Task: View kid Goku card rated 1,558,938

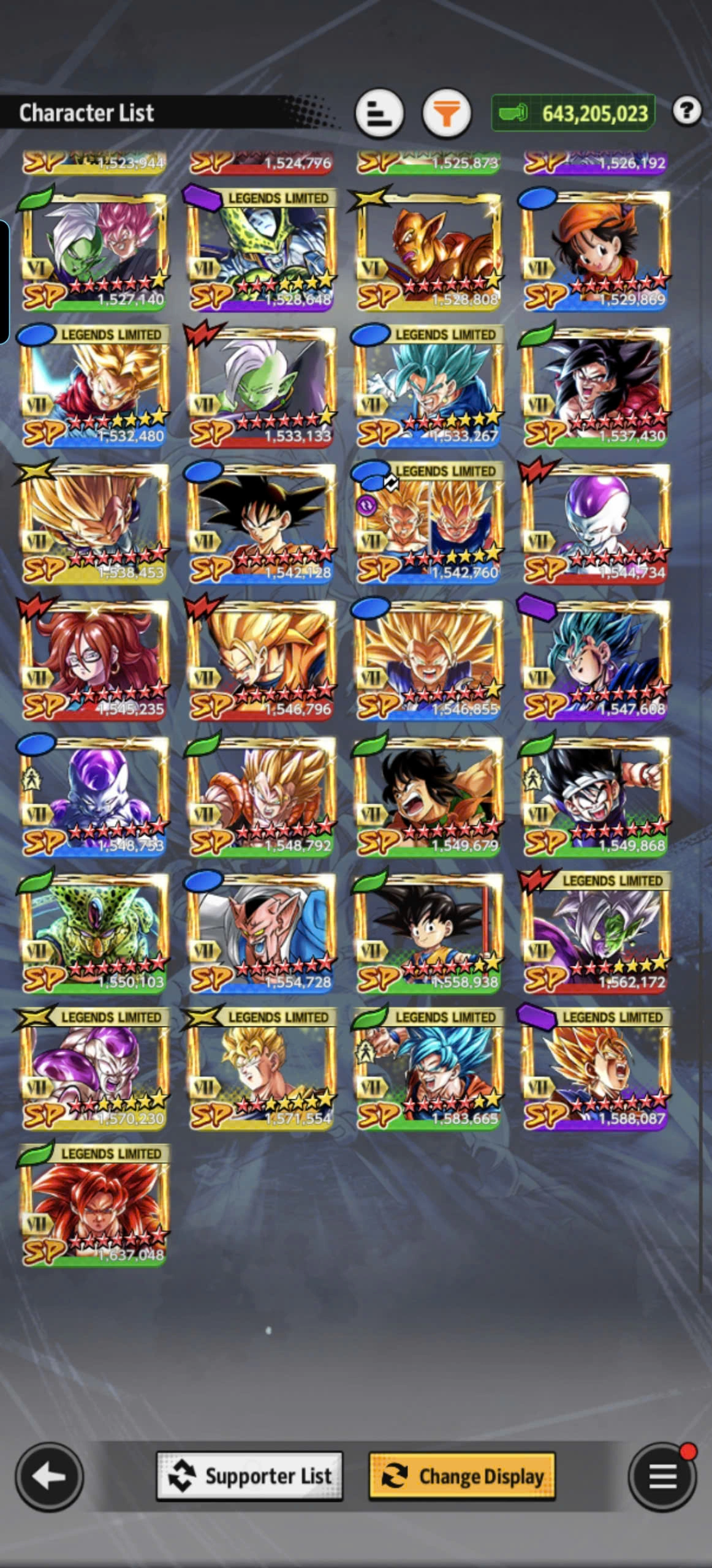Action: coord(428,930)
